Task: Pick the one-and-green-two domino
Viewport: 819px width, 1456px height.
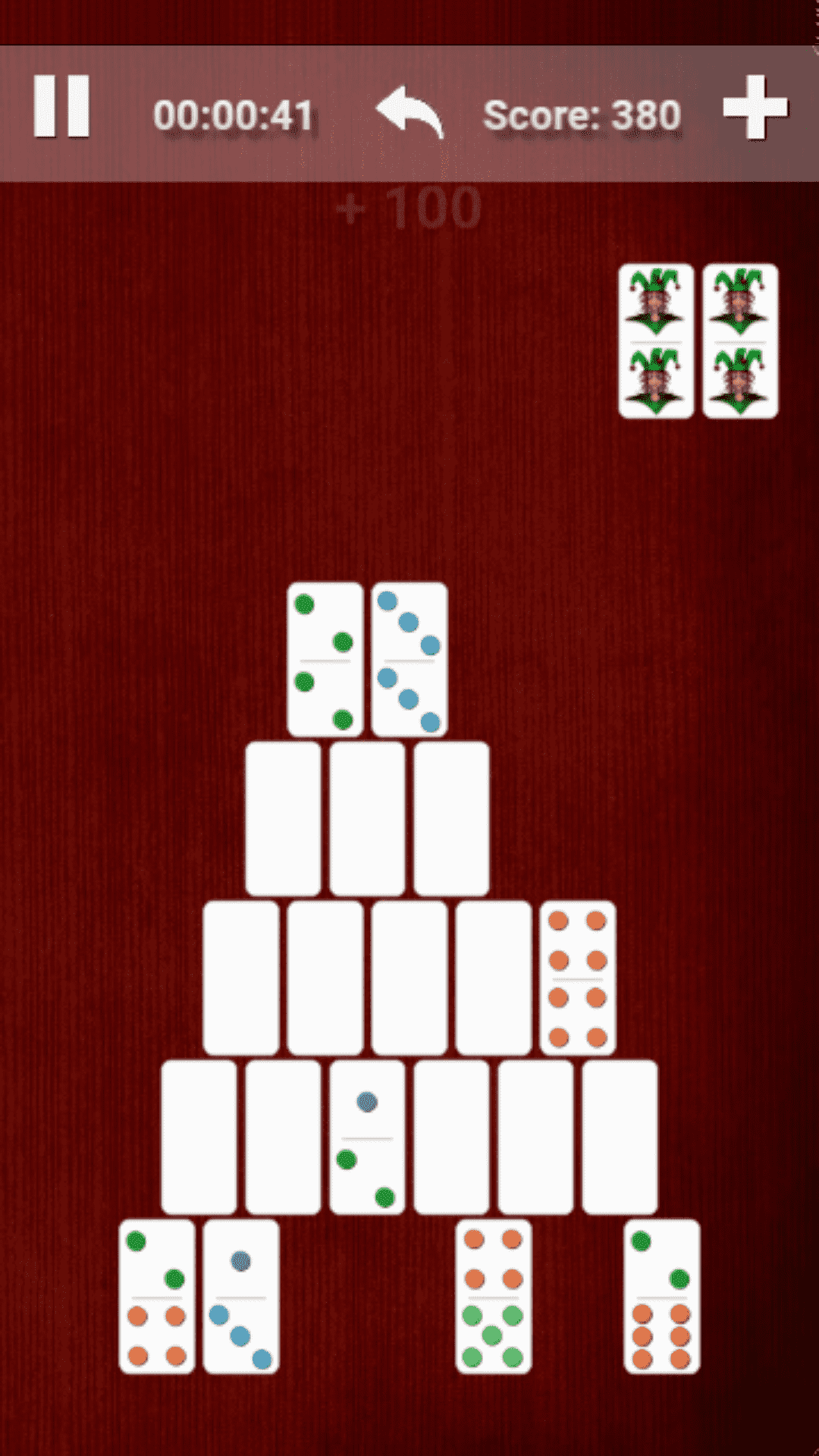Action: pos(367,1137)
